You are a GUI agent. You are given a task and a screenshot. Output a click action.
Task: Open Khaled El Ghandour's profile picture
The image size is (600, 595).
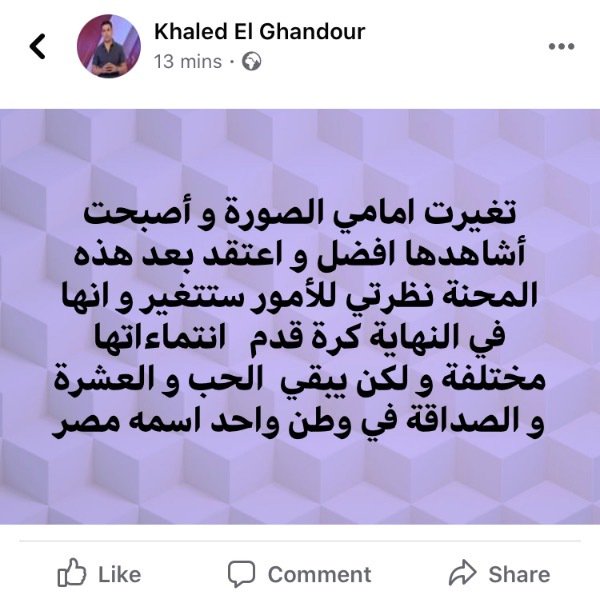click(x=109, y=47)
